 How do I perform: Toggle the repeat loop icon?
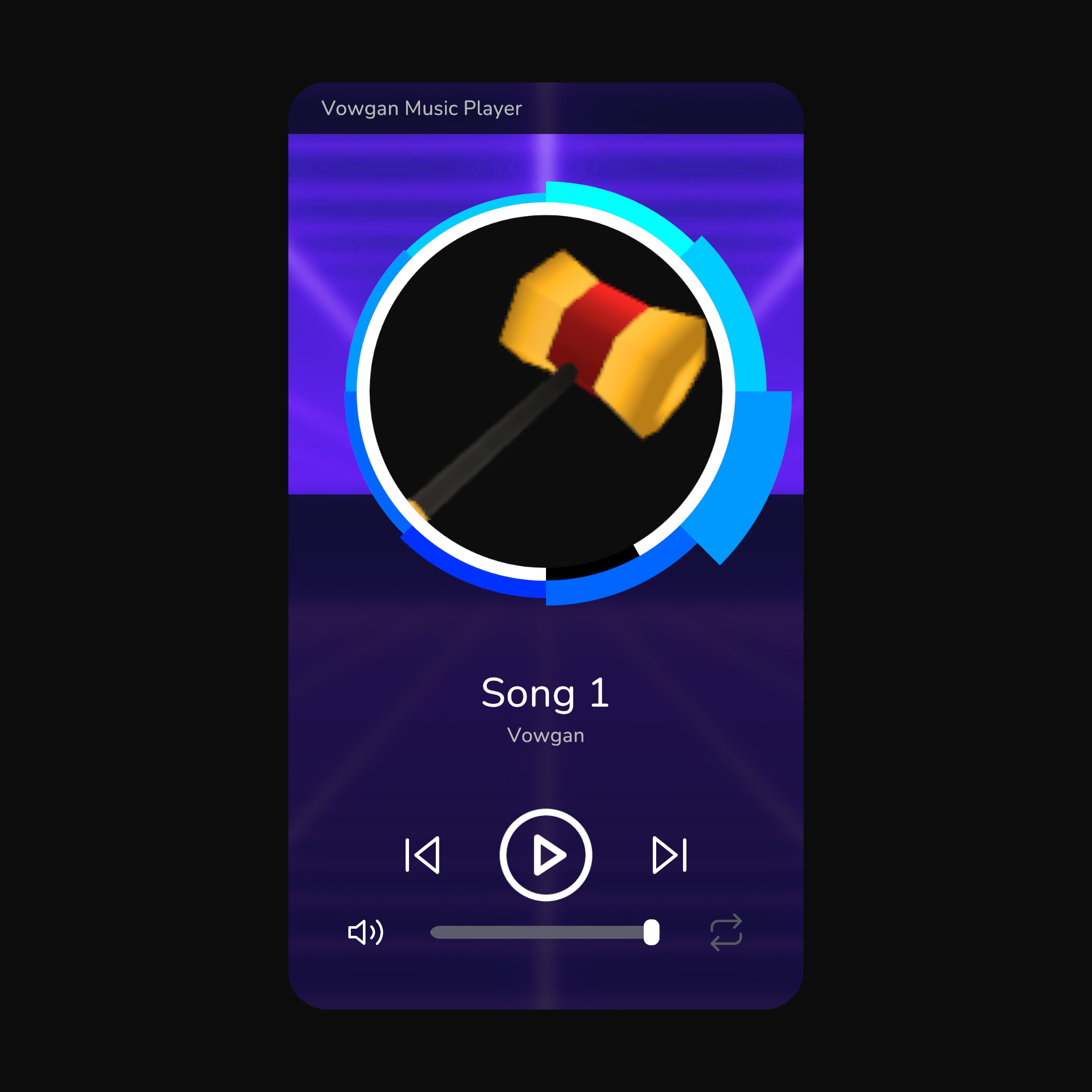(726, 932)
